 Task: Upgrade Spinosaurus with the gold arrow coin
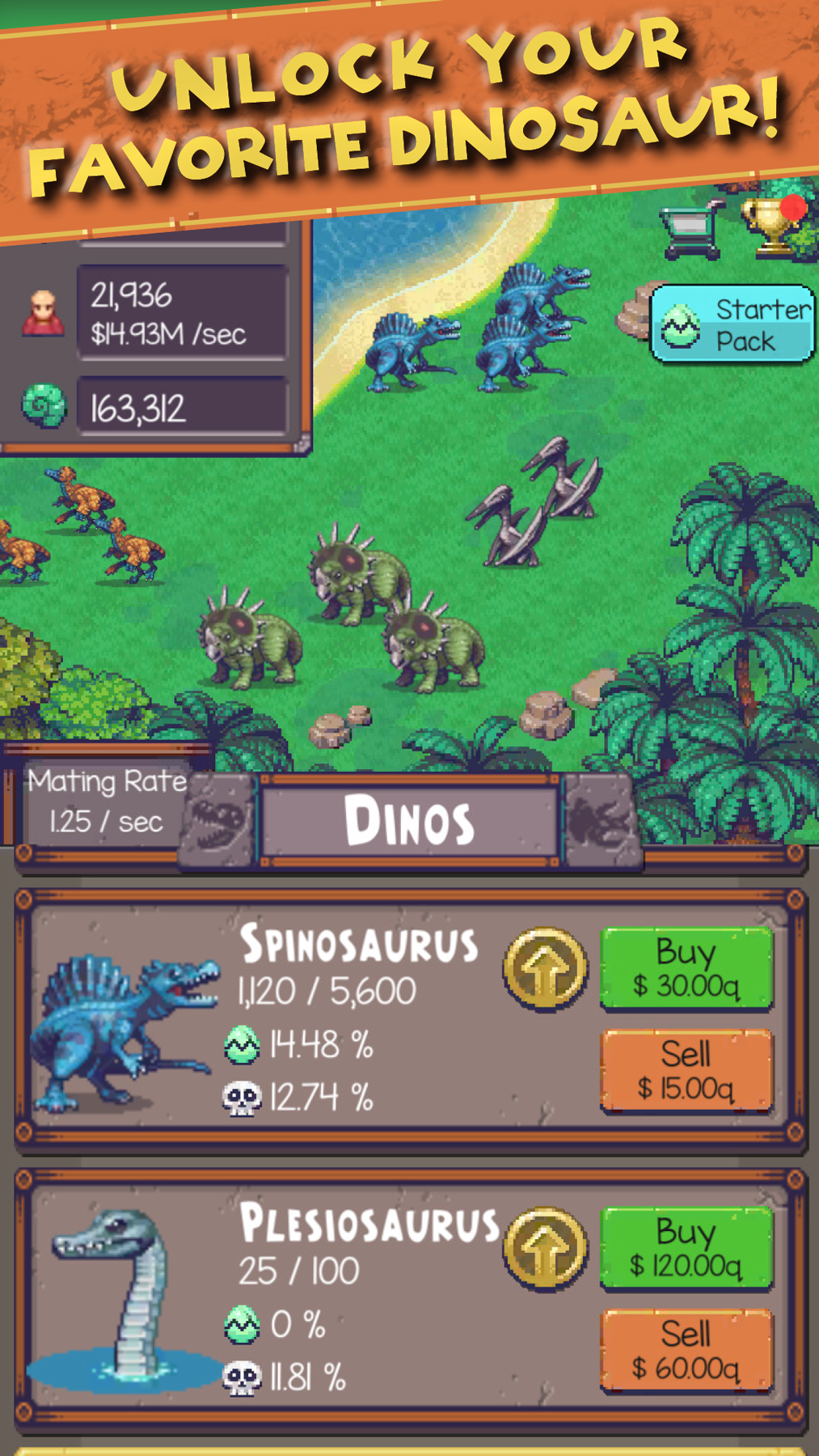coord(545,968)
